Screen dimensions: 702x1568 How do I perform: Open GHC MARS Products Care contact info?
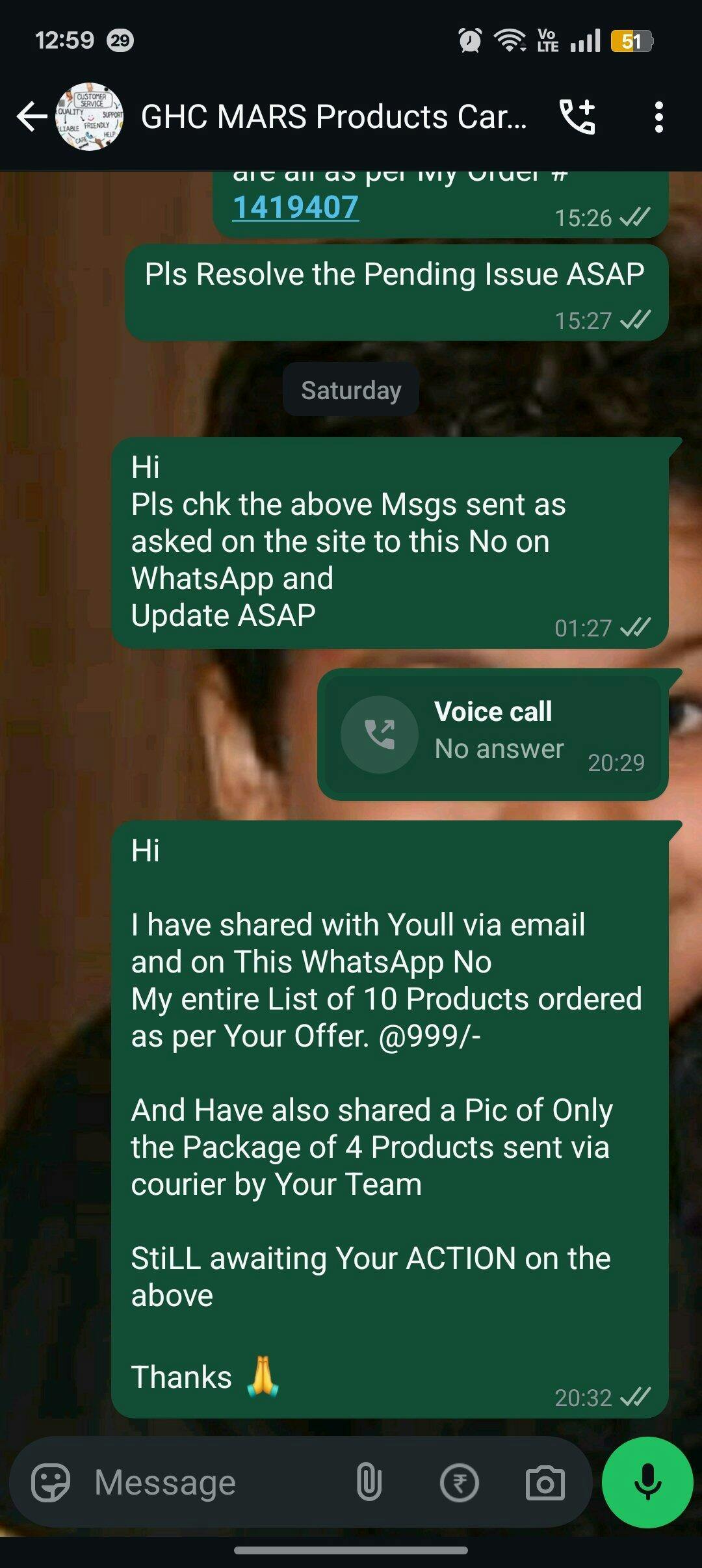click(x=333, y=117)
